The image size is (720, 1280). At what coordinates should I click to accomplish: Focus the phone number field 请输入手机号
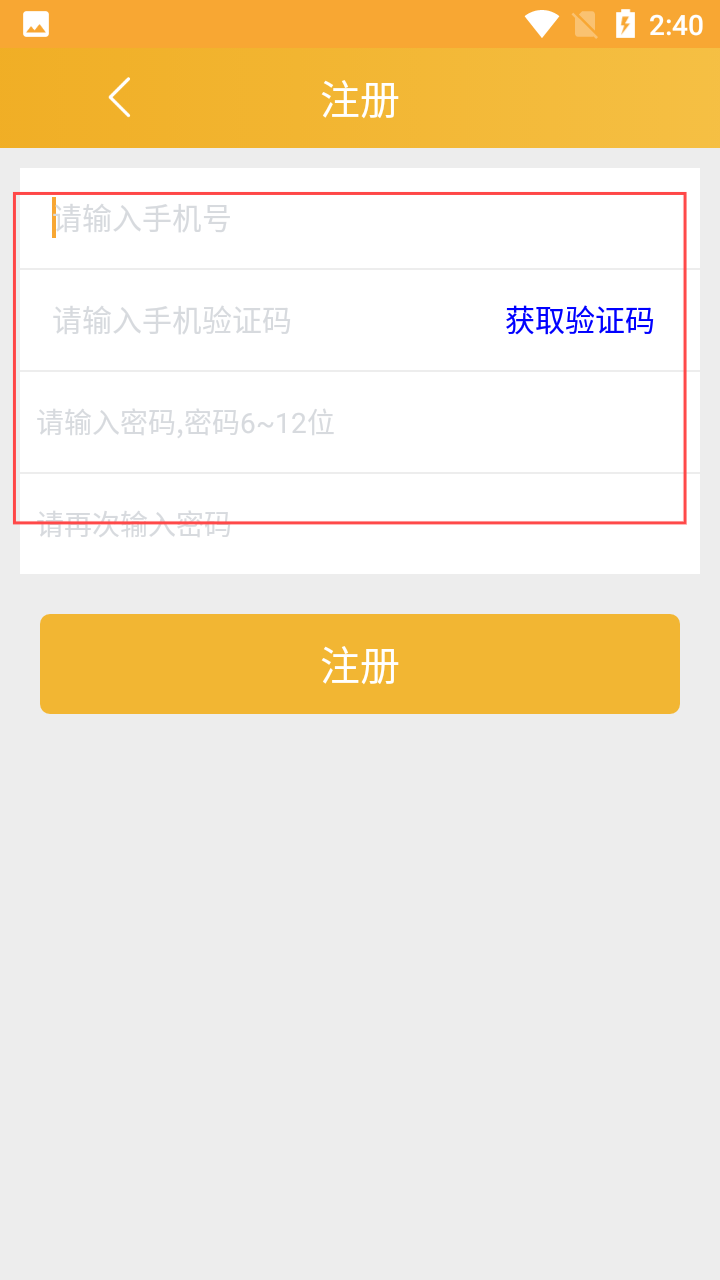click(x=360, y=218)
